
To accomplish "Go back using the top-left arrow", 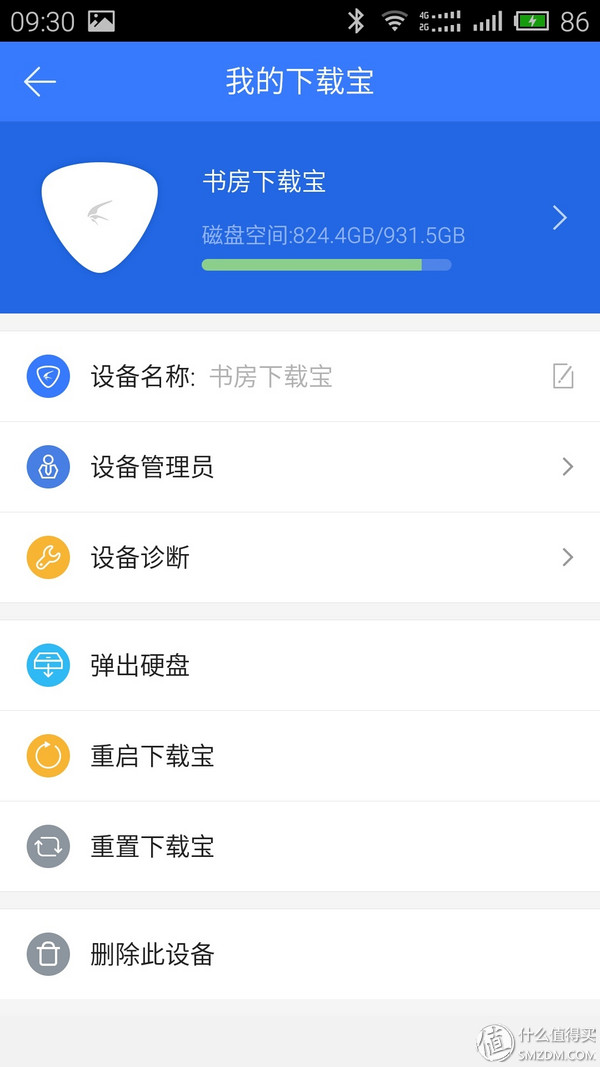I will point(40,82).
